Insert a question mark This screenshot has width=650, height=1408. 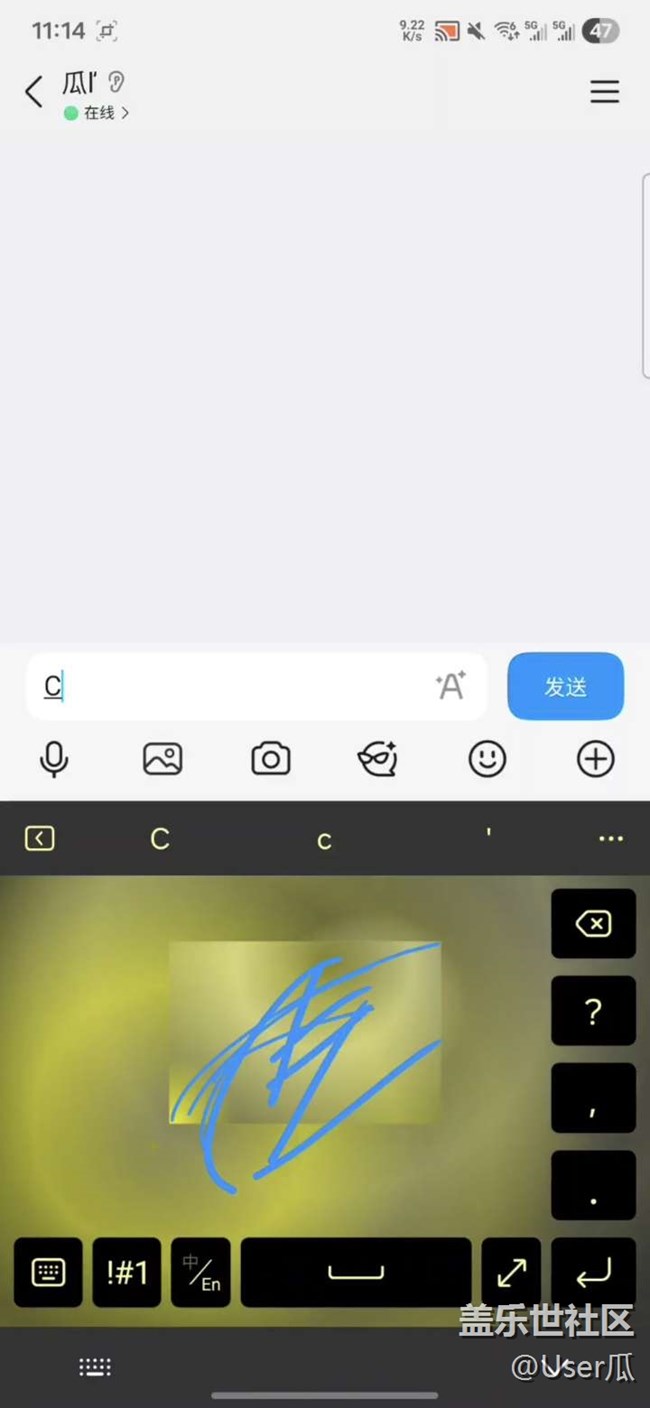click(x=594, y=1011)
